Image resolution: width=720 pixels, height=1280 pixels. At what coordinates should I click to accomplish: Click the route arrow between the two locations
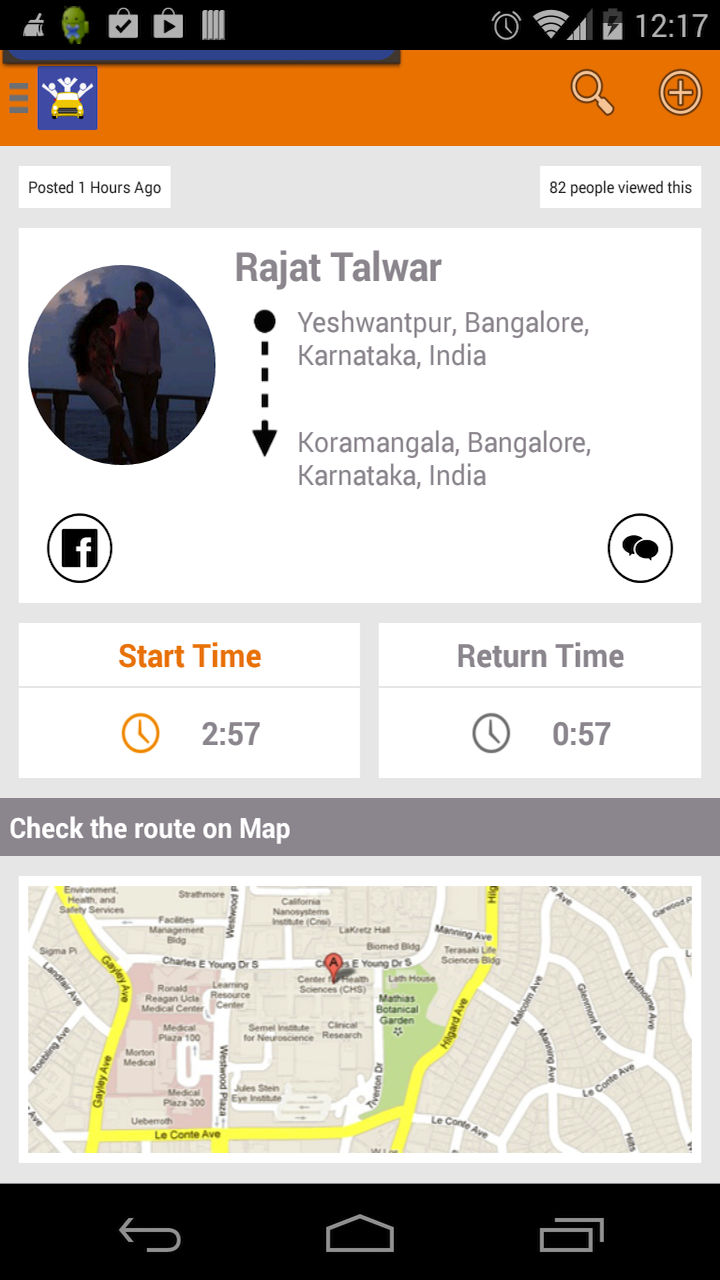click(264, 380)
